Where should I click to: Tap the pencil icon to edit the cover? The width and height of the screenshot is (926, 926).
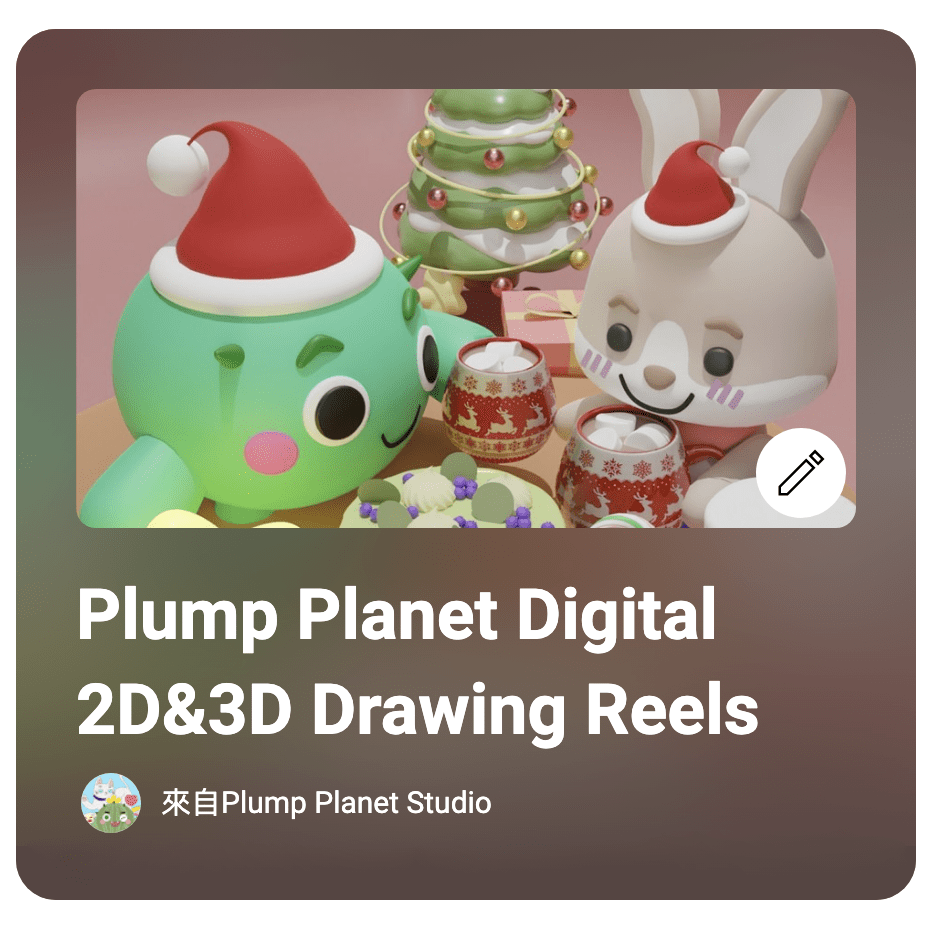click(800, 473)
